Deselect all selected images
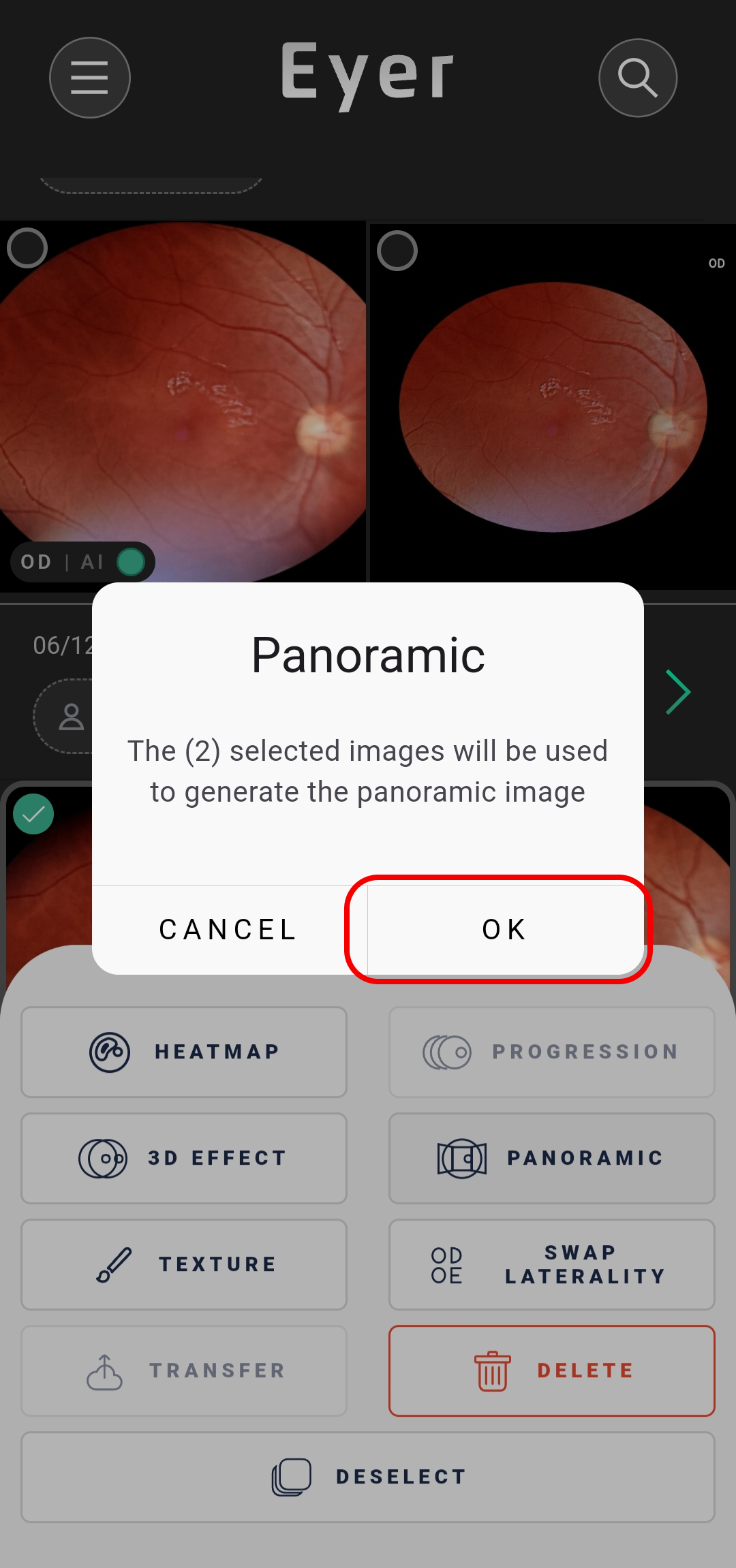Screen dimensions: 736x1568 coord(368,1477)
